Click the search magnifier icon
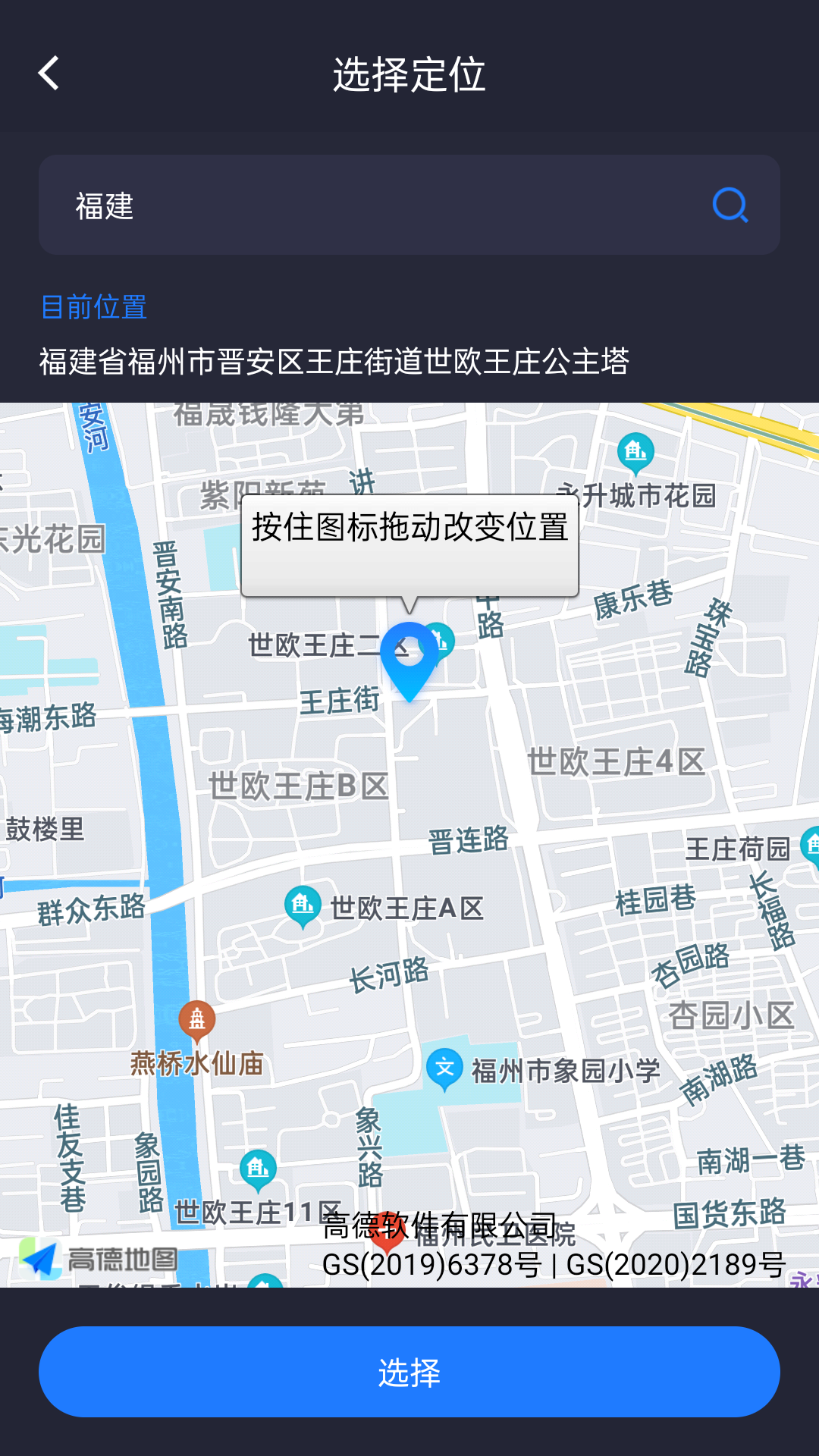The image size is (819, 1456). (x=729, y=205)
